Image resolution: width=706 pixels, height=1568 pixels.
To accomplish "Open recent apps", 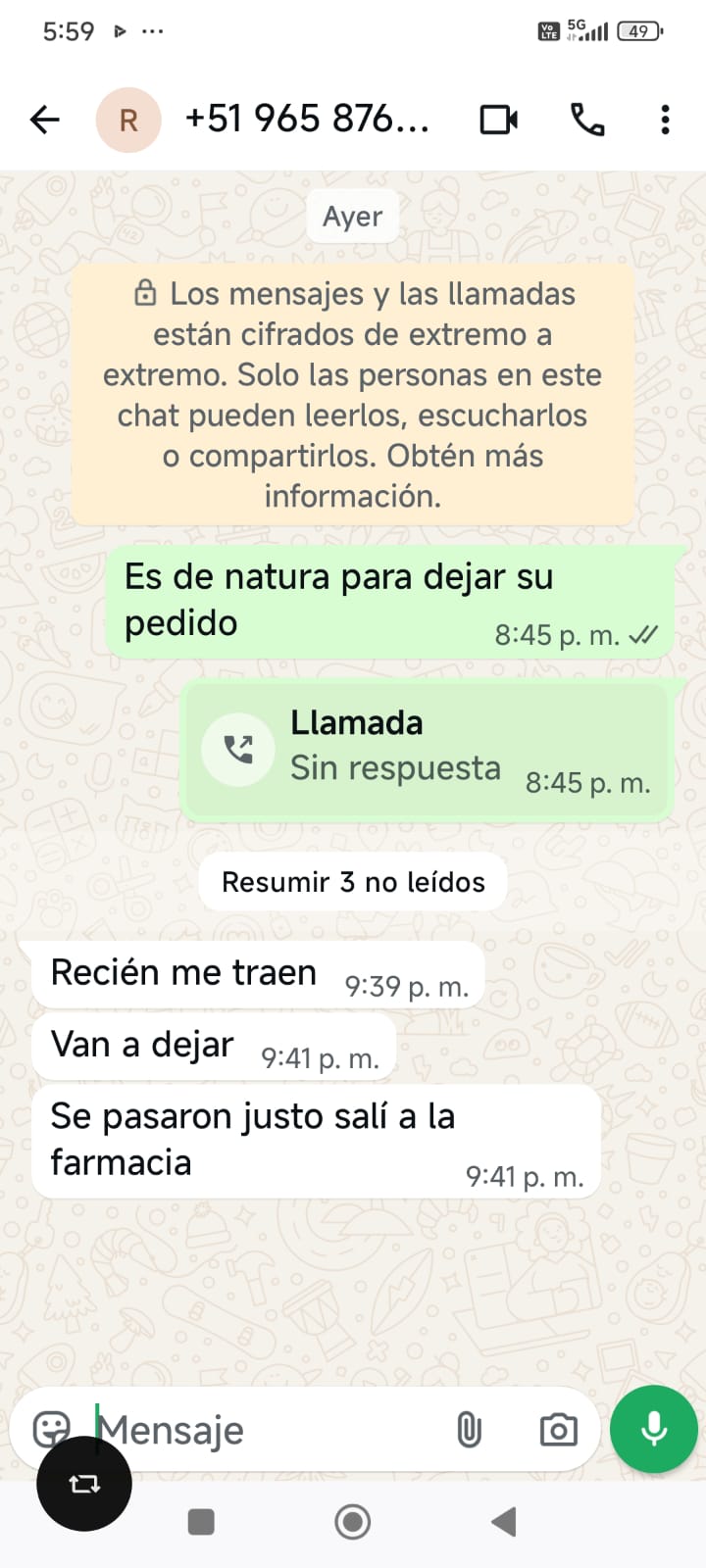I will pos(201,1522).
